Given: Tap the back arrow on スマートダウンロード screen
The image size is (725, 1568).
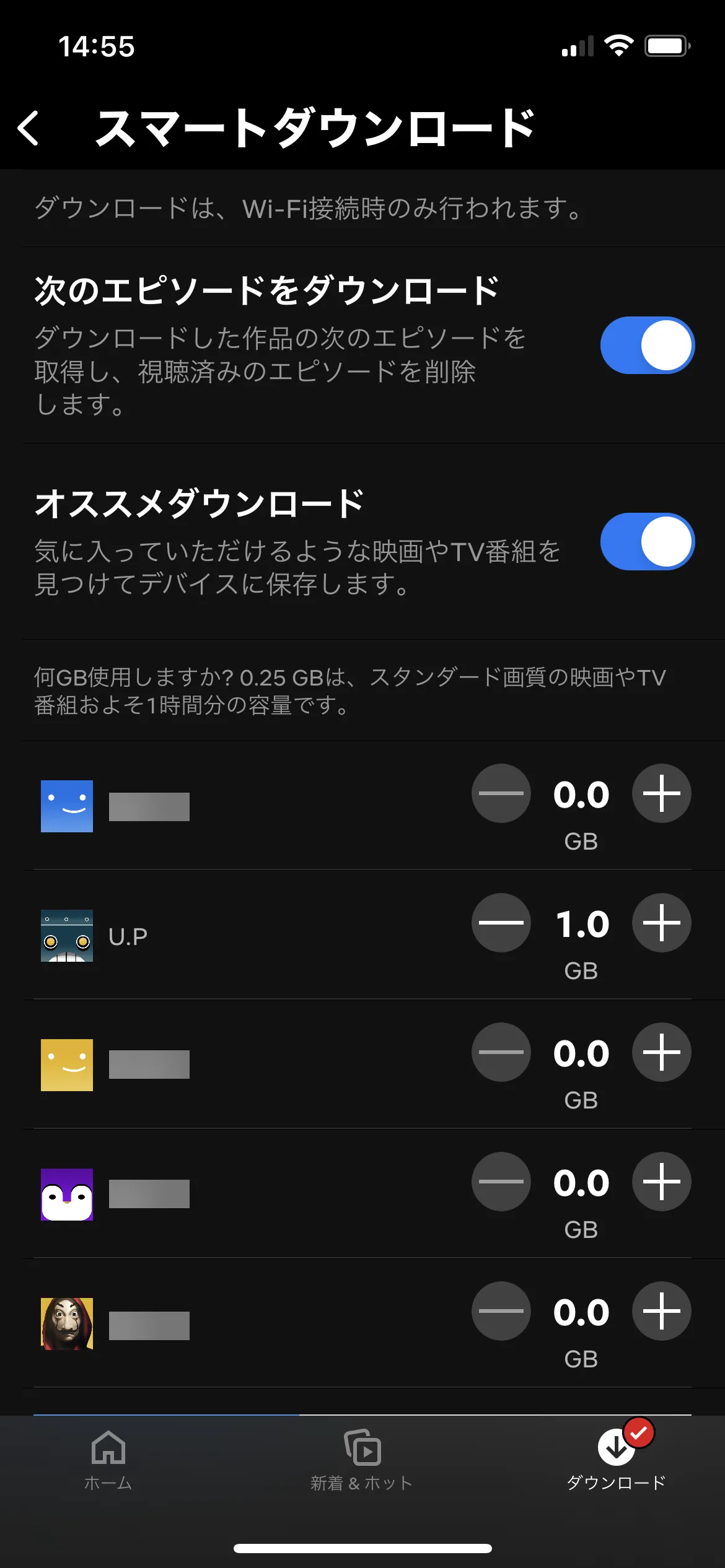Looking at the screenshot, I should coord(29,128).
